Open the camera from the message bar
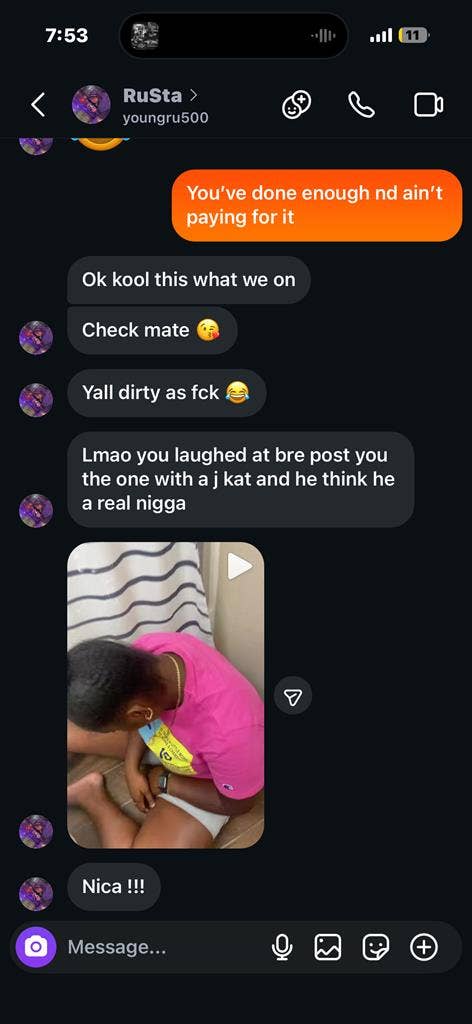This screenshot has height=1024, width=472. click(36, 946)
